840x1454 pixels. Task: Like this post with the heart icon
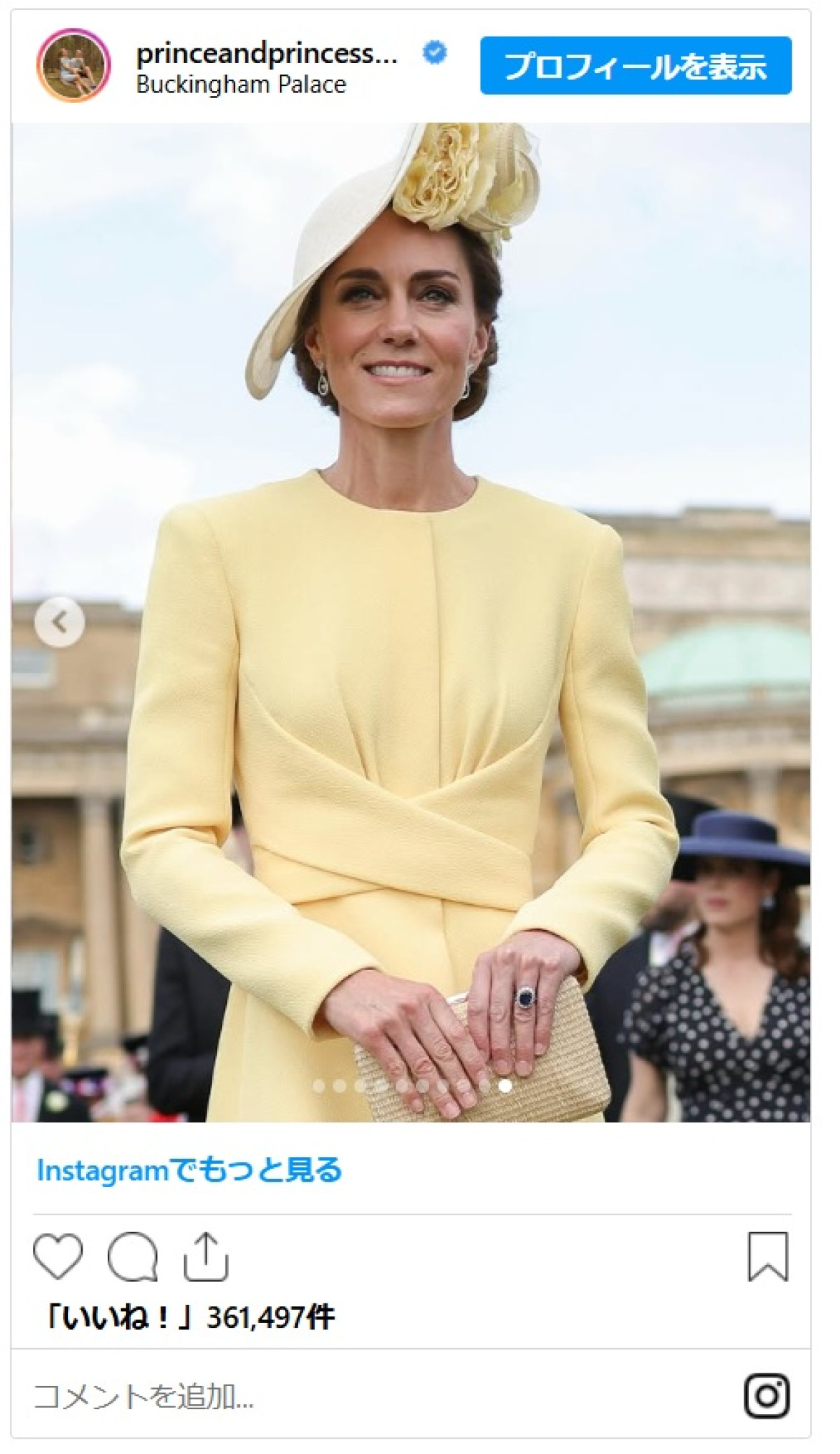click(x=58, y=1256)
